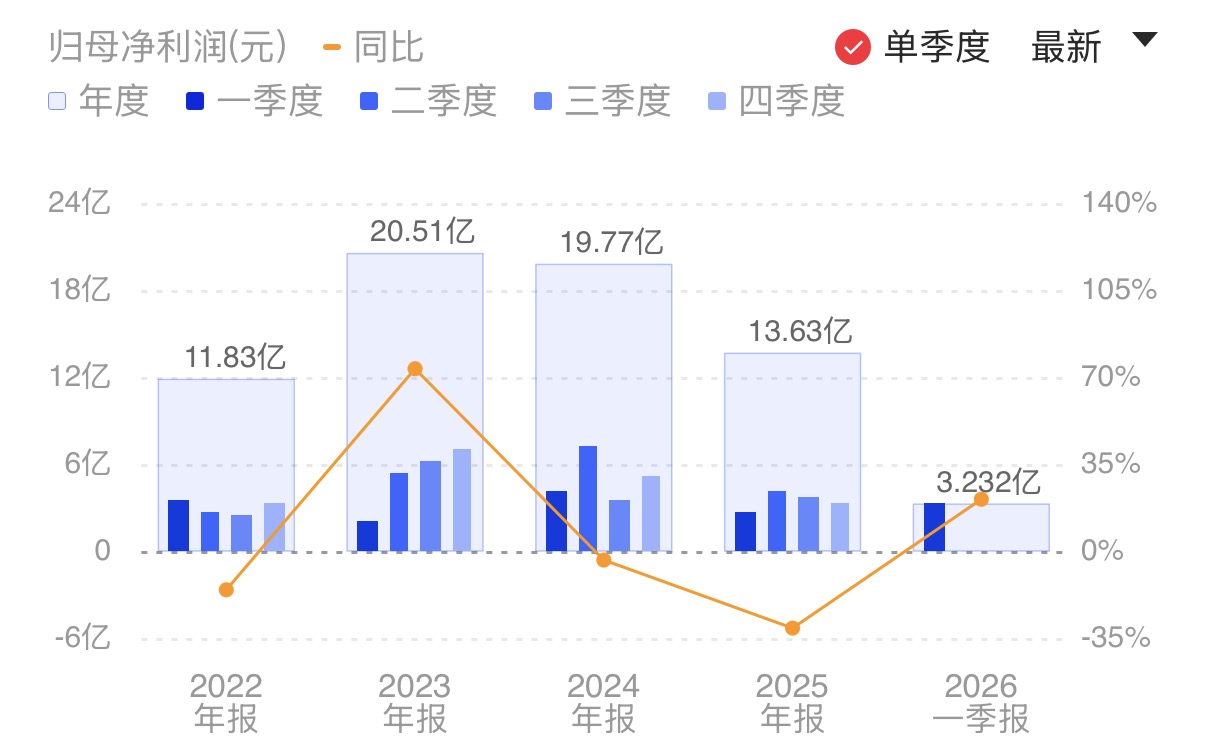Image resolution: width=1206 pixels, height=751 pixels.
Task: Toggle the 三季度 legend series
Action: click(602, 101)
